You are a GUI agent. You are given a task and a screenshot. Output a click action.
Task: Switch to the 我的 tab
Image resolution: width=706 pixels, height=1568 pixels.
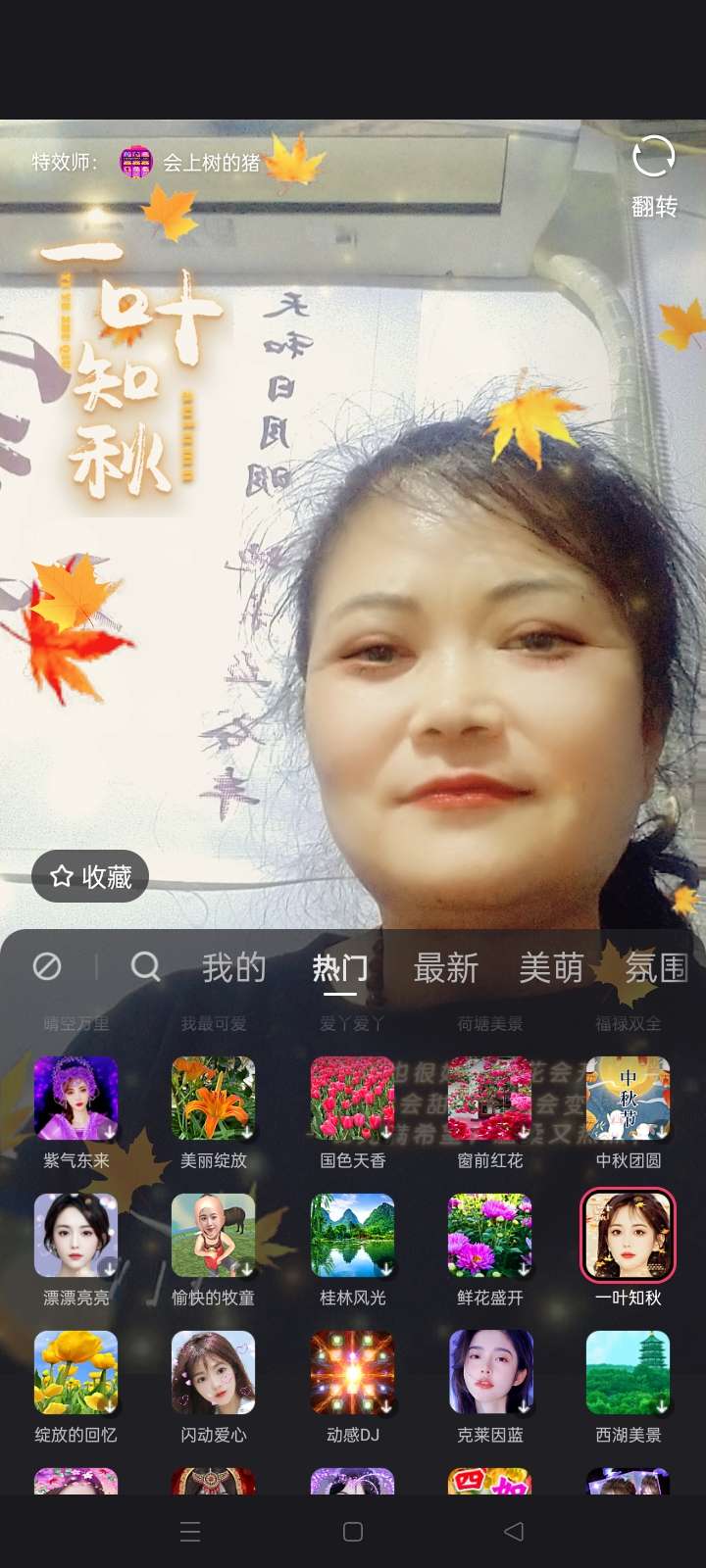234,968
